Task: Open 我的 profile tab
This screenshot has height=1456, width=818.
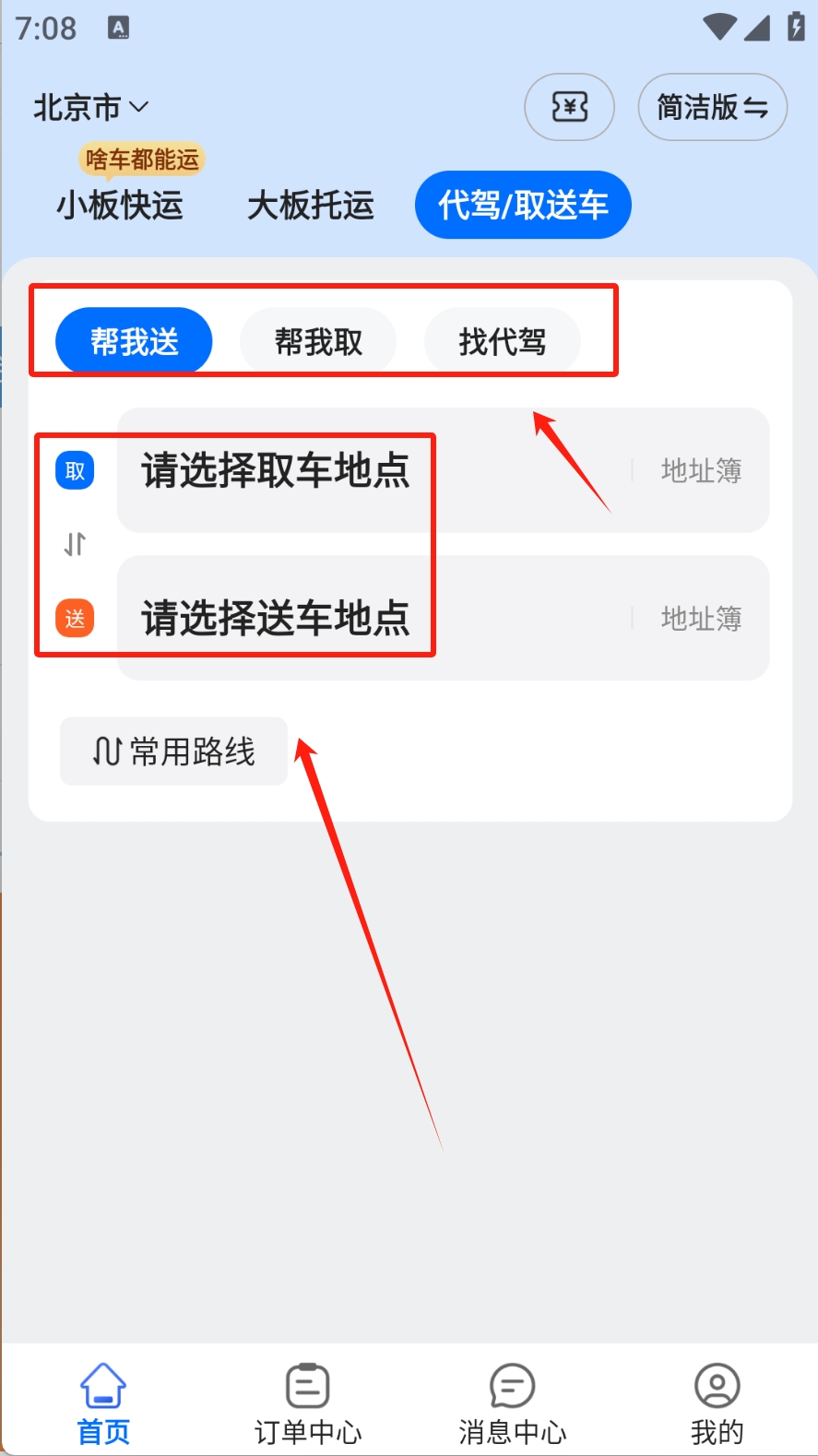Action: 717,1403
